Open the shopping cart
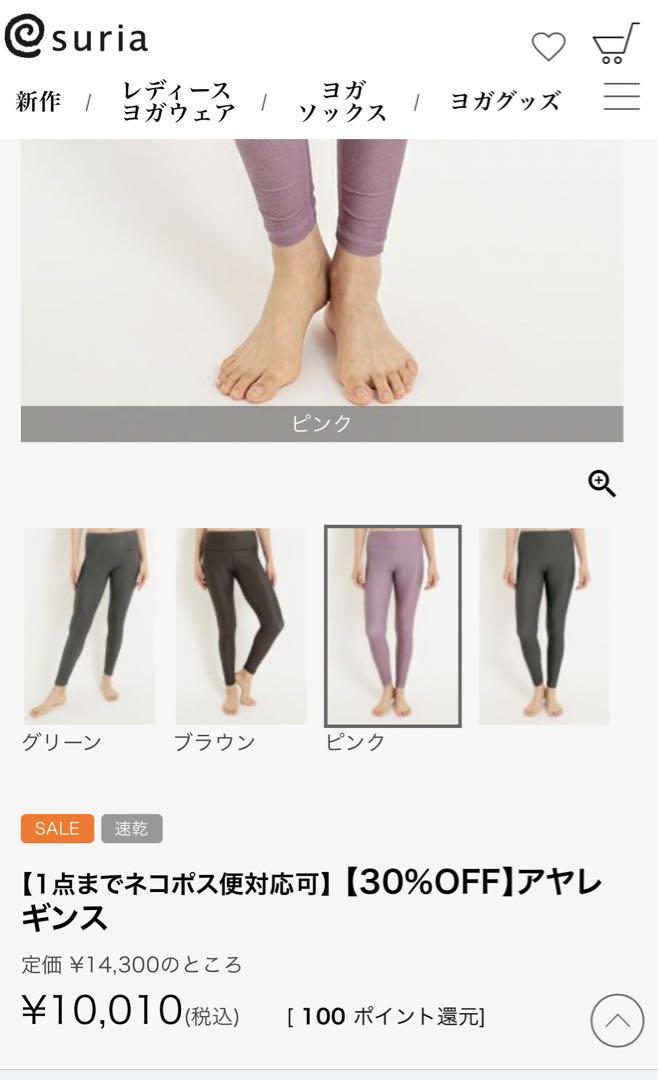Viewport: 658px width, 1080px height. point(615,43)
